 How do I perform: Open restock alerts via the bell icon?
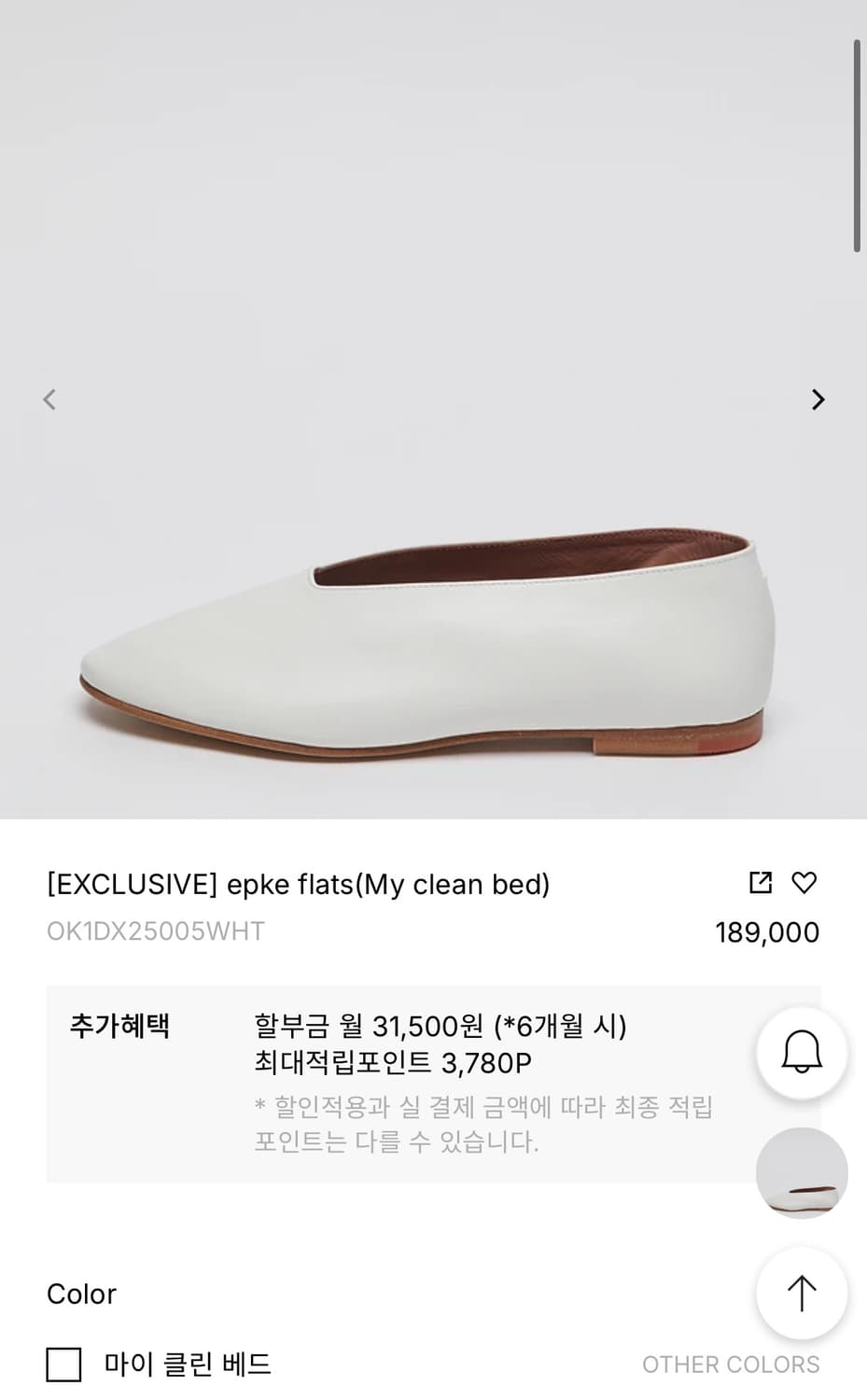tap(801, 1053)
